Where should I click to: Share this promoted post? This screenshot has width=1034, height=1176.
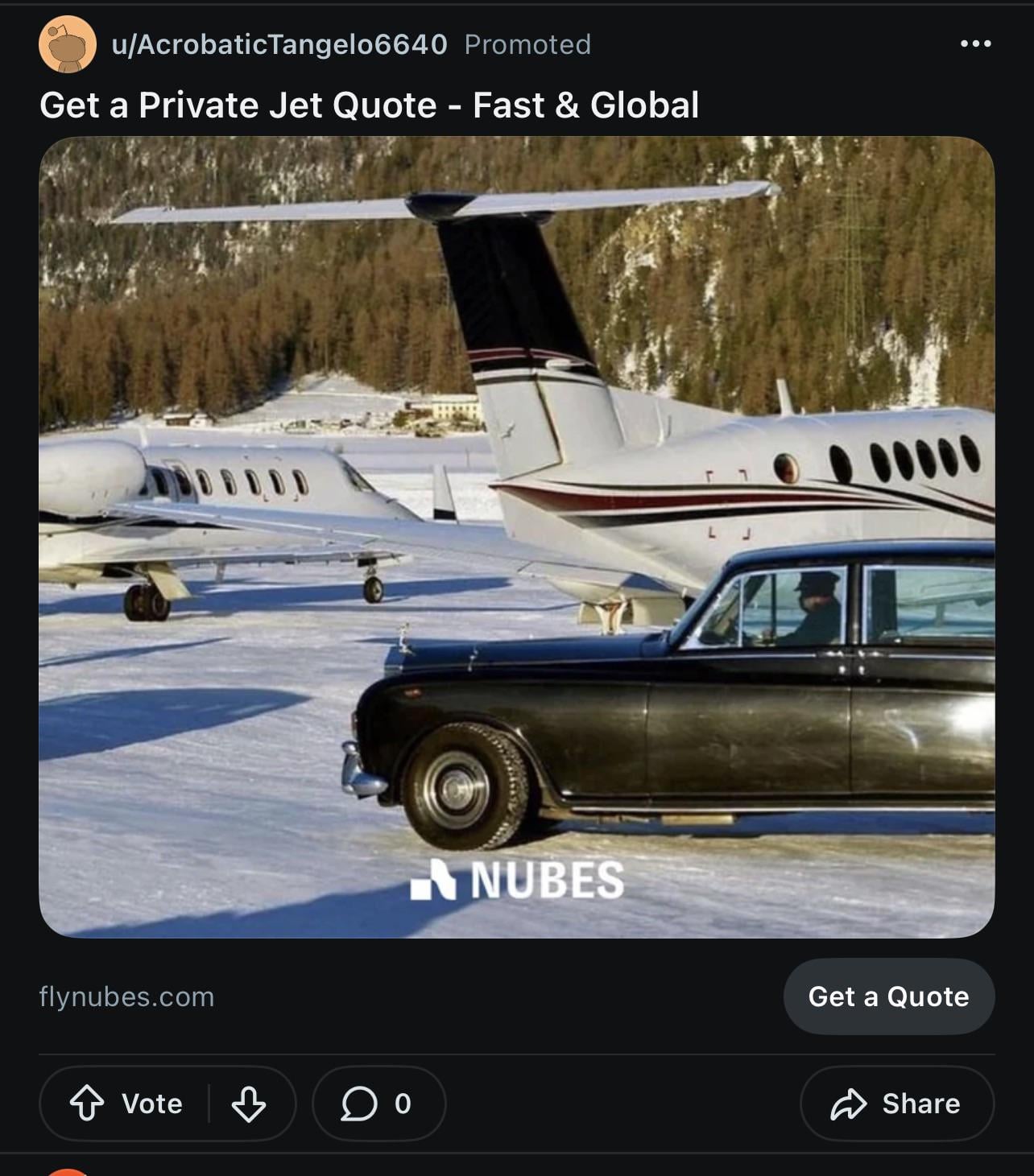[x=896, y=1103]
